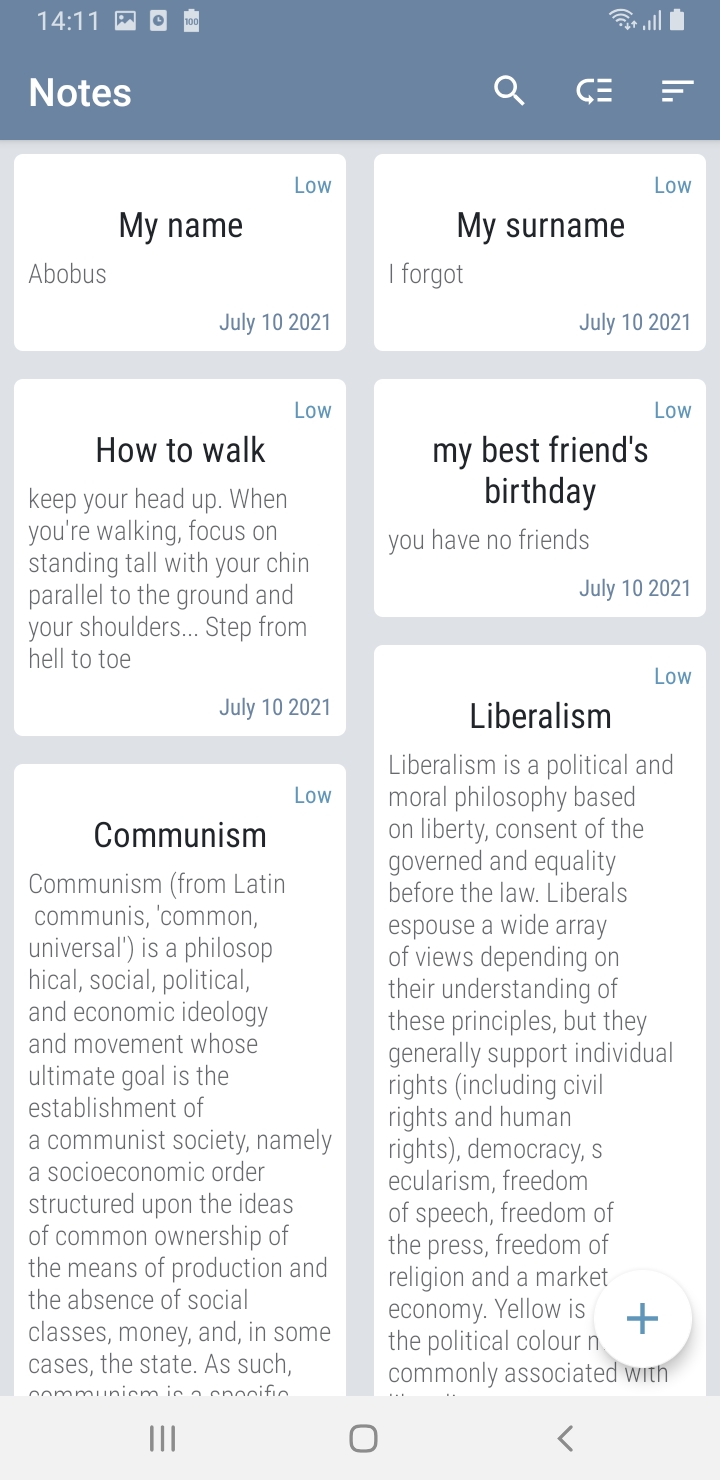Tap the 'Low' label on the Liberalism note

coord(672,676)
